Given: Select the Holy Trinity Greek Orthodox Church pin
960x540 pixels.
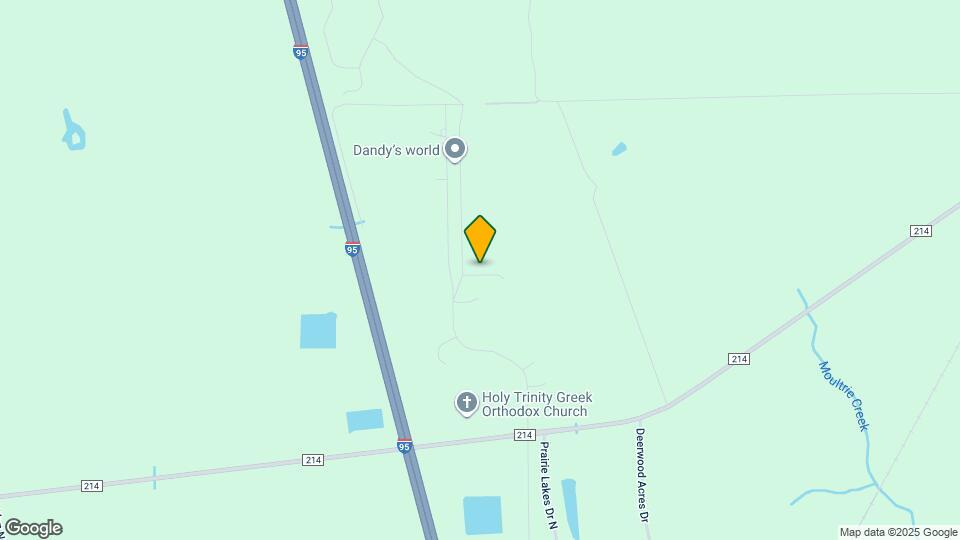Looking at the screenshot, I should pyautogui.click(x=466, y=403).
